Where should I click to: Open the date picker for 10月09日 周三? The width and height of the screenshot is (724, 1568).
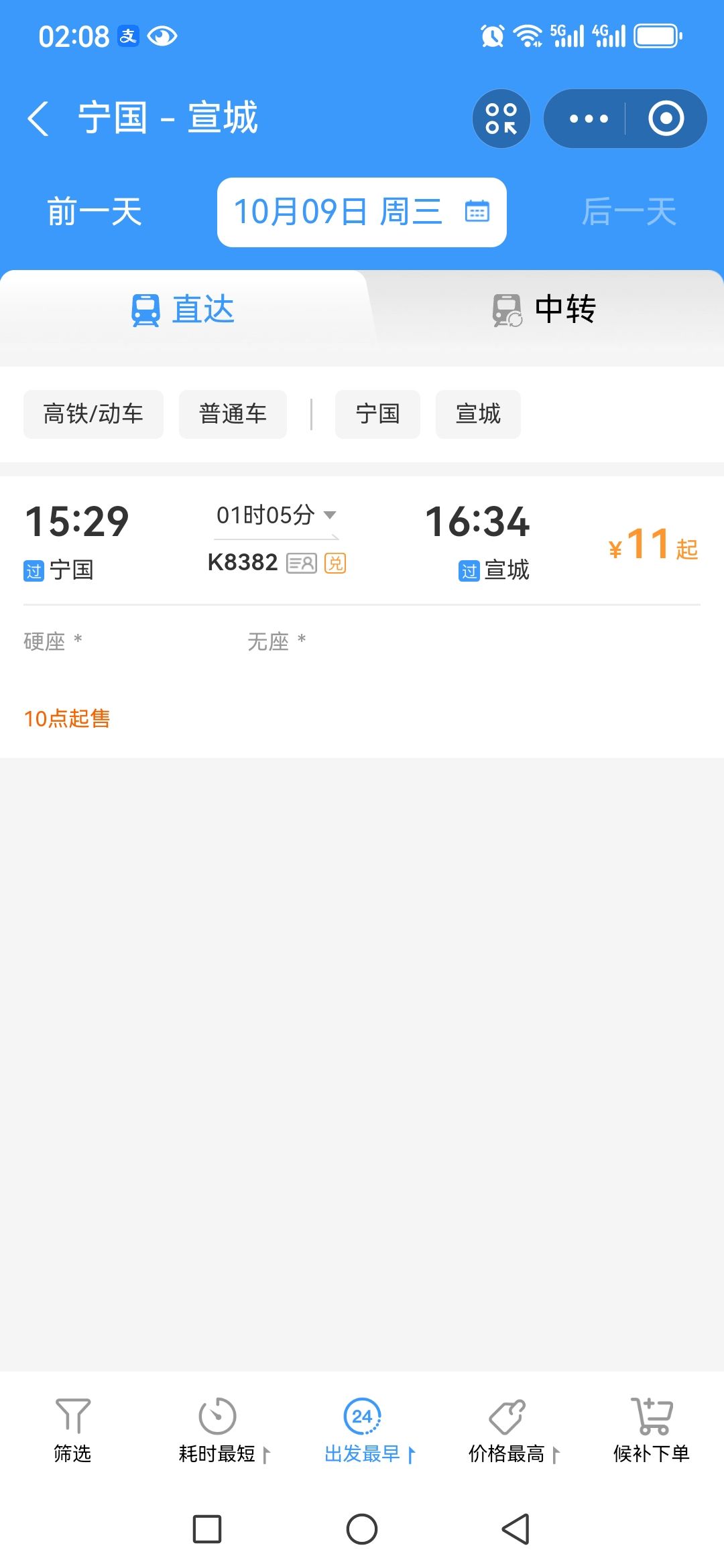click(x=361, y=212)
